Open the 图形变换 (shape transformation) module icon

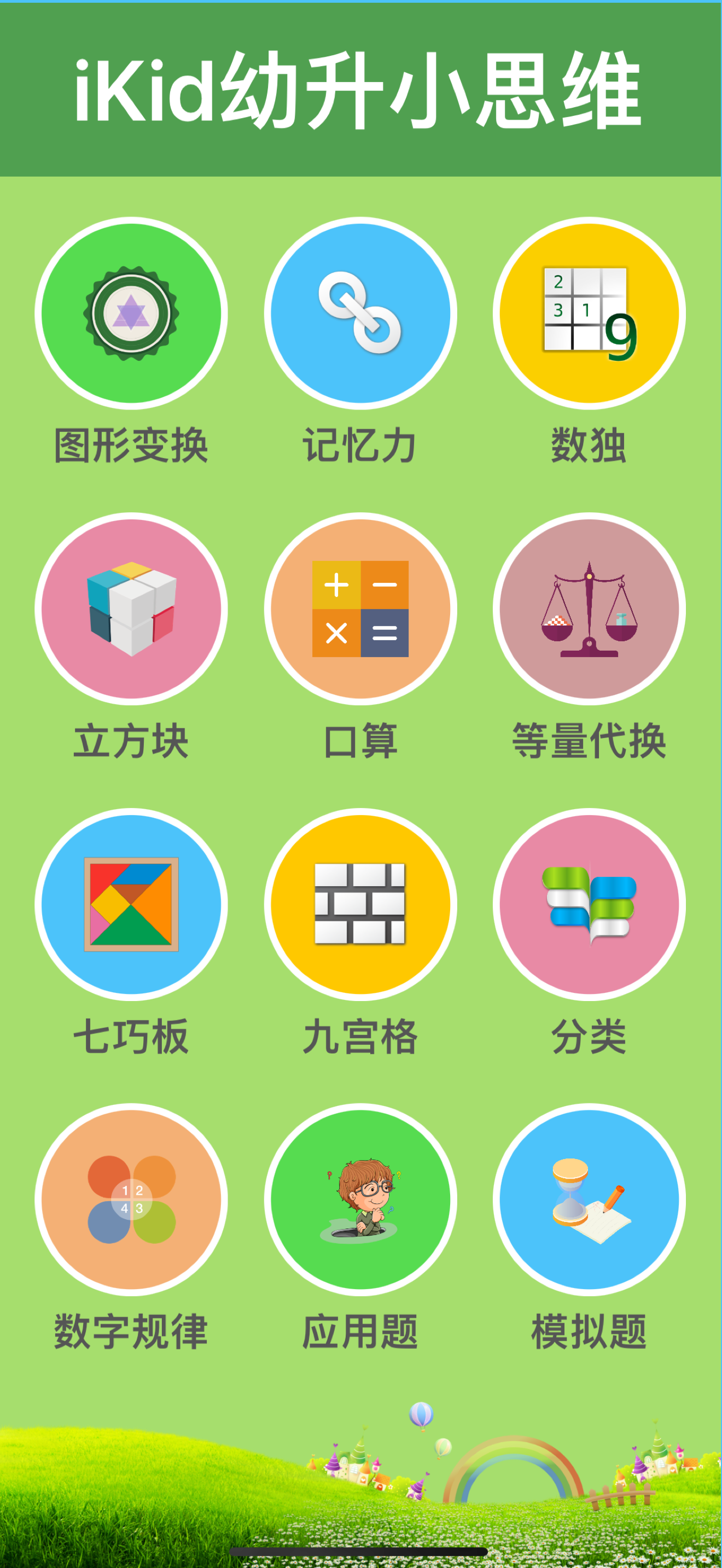pyautogui.click(x=131, y=313)
